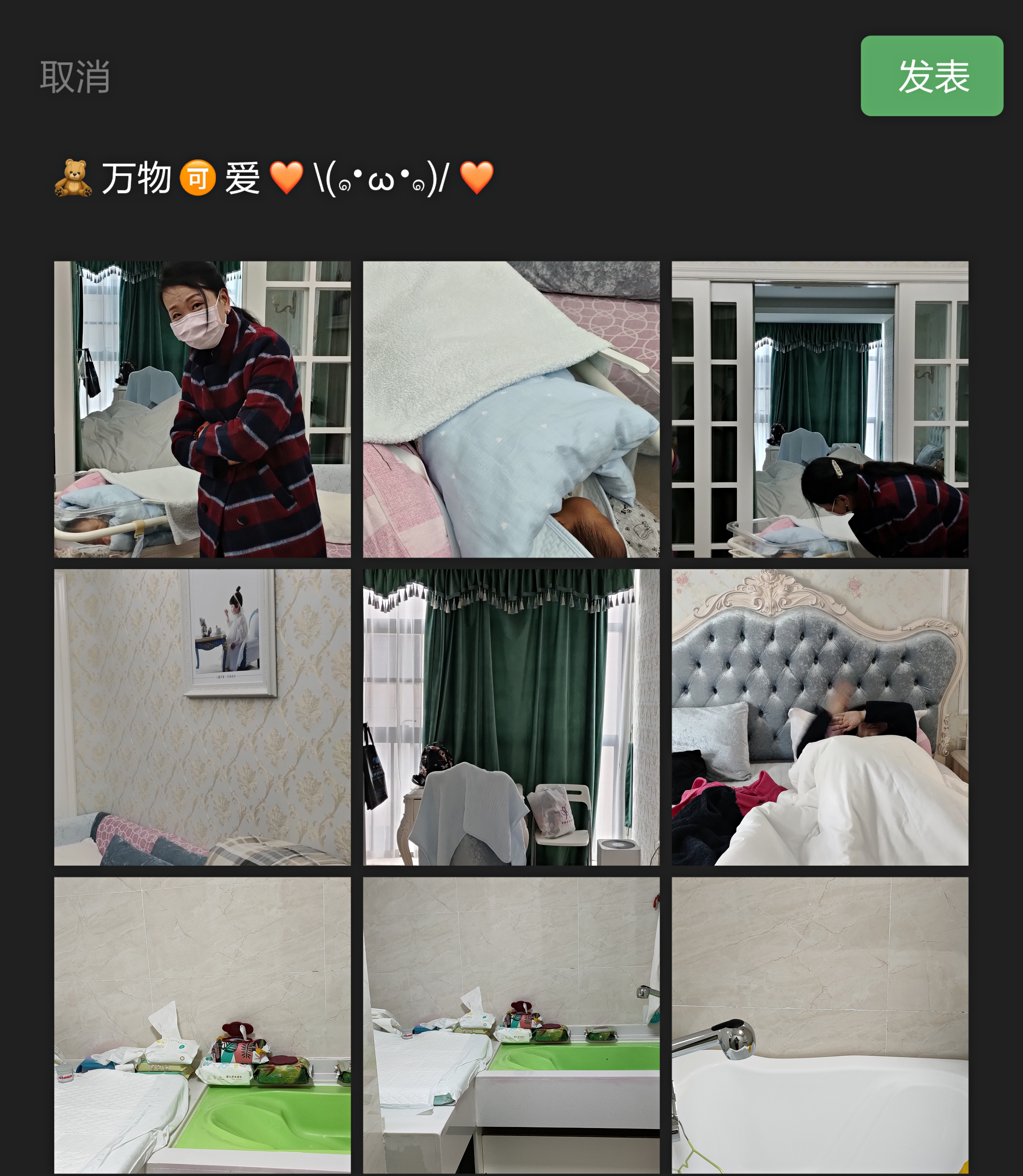The image size is (1023, 1176).
Task: Open photo of woman in plaid coat with mask
Action: pos(202,409)
